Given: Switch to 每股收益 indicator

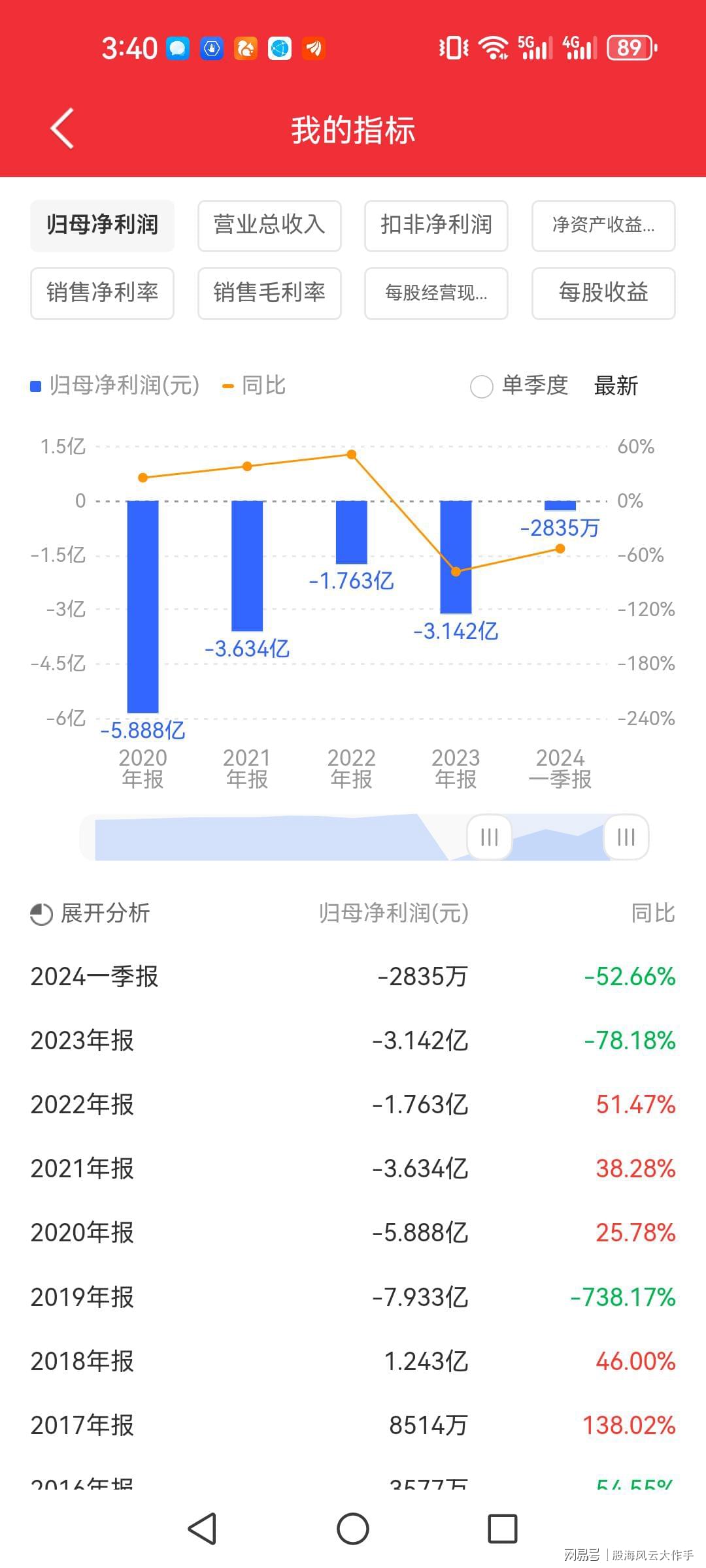Looking at the screenshot, I should [603, 293].
